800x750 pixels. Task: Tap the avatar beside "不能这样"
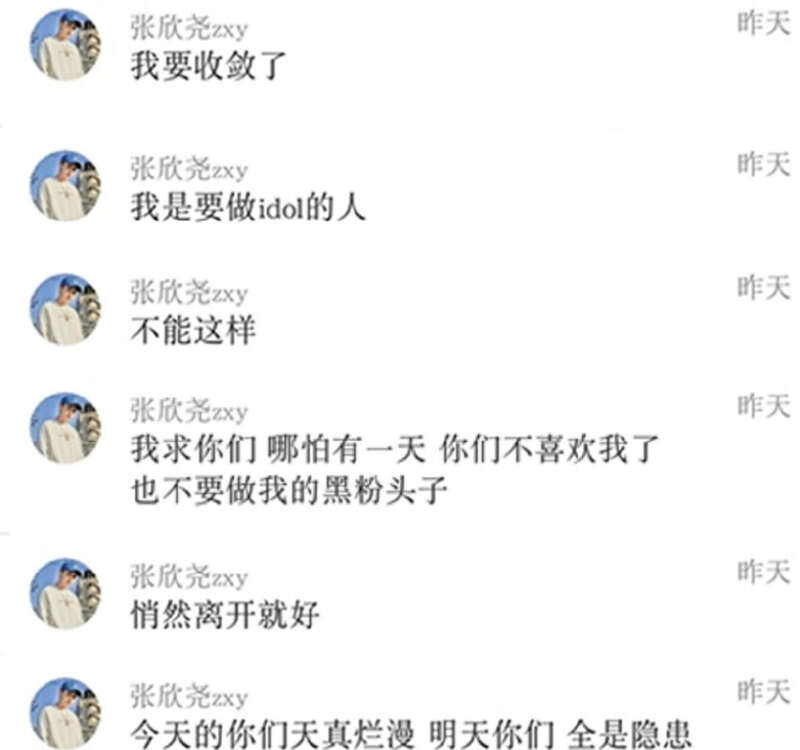pos(65,309)
